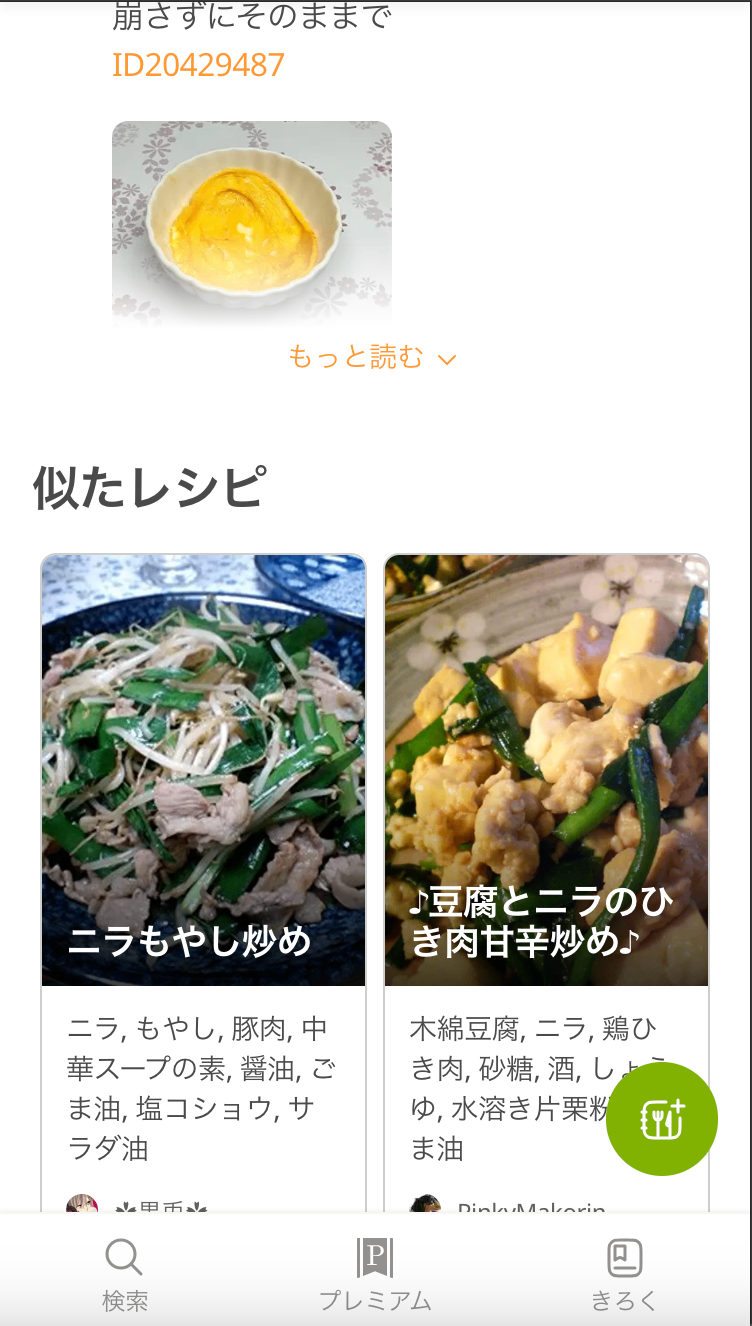This screenshot has height=1326, width=752.
Task: Expand the text with もっと読む
Action: click(372, 357)
